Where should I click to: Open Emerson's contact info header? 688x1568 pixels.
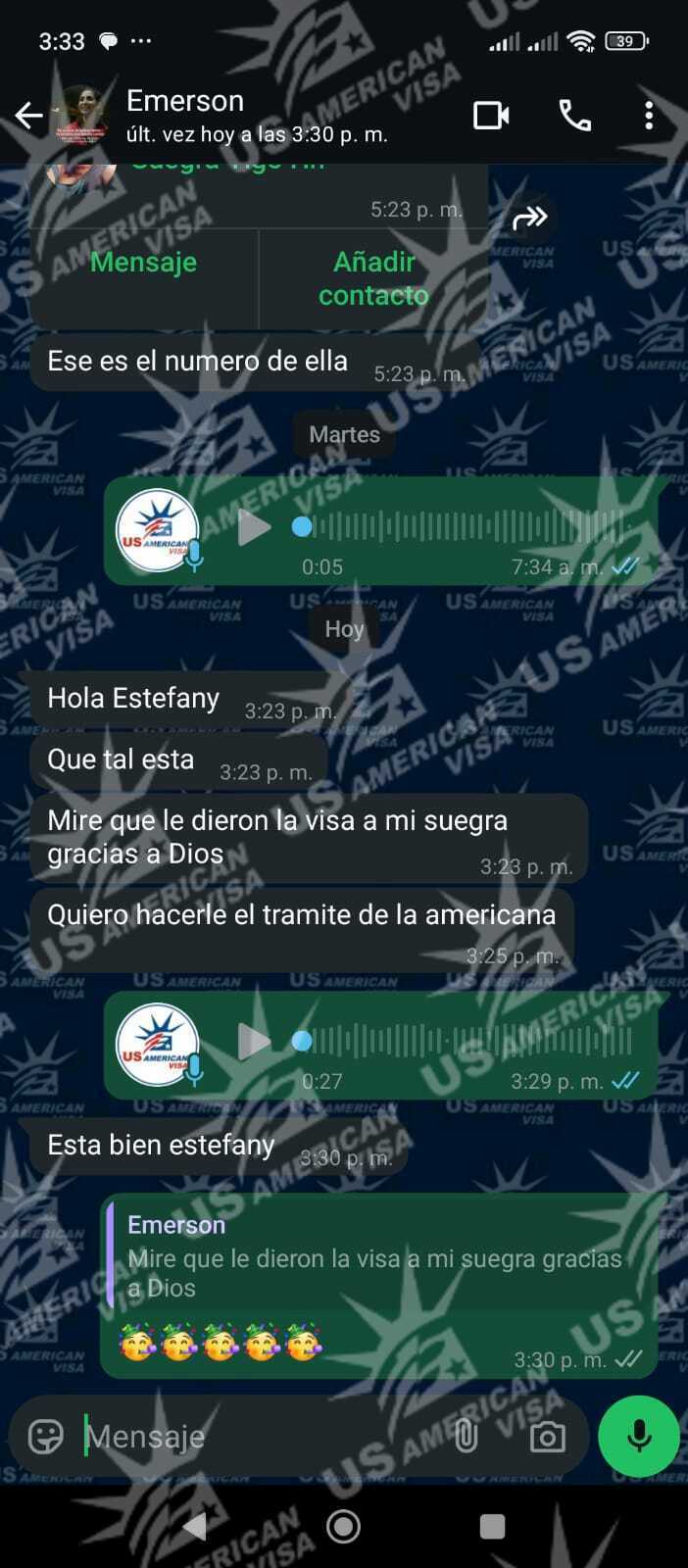(x=255, y=116)
